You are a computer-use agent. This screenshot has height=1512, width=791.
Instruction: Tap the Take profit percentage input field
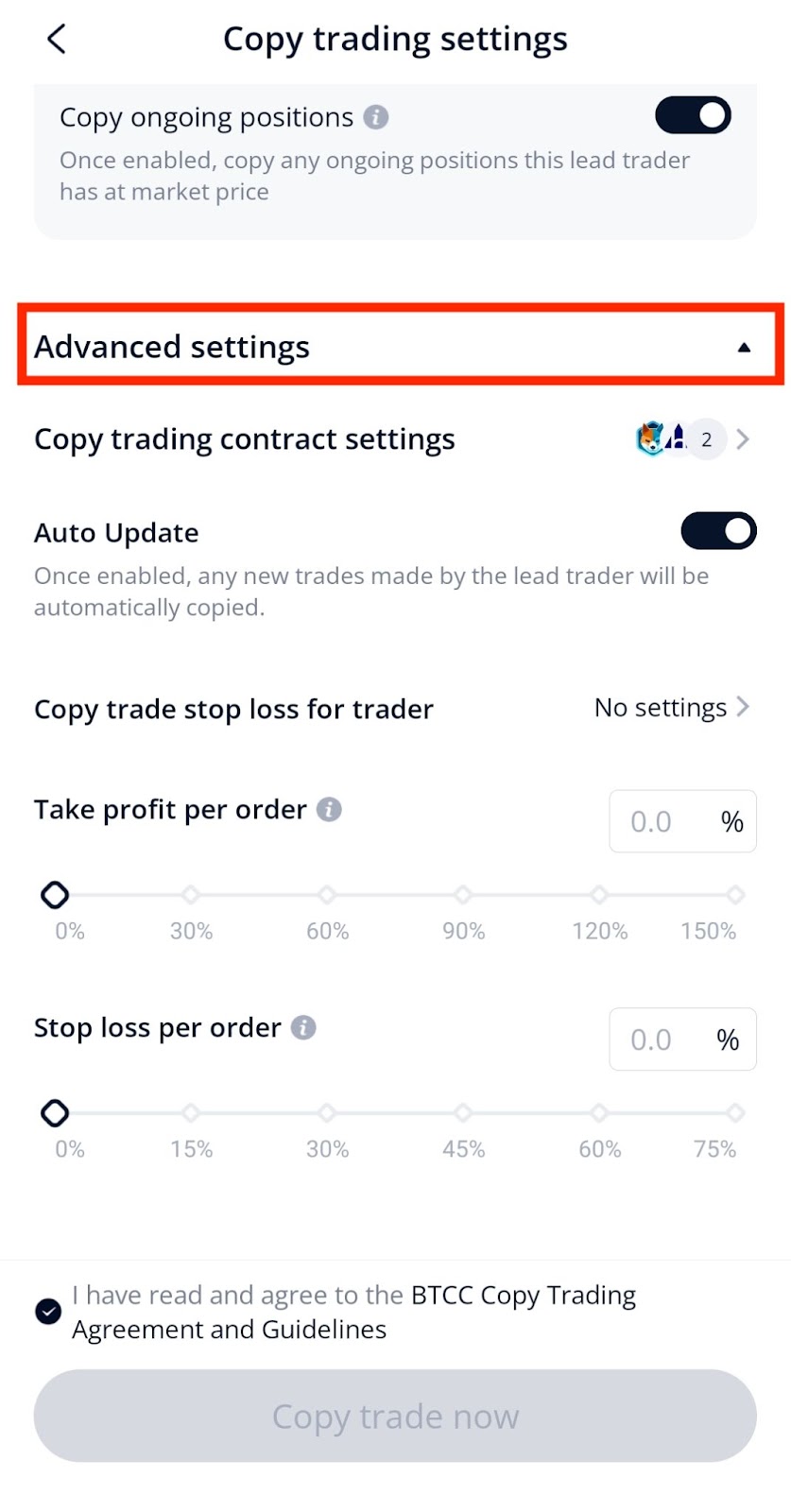(682, 821)
